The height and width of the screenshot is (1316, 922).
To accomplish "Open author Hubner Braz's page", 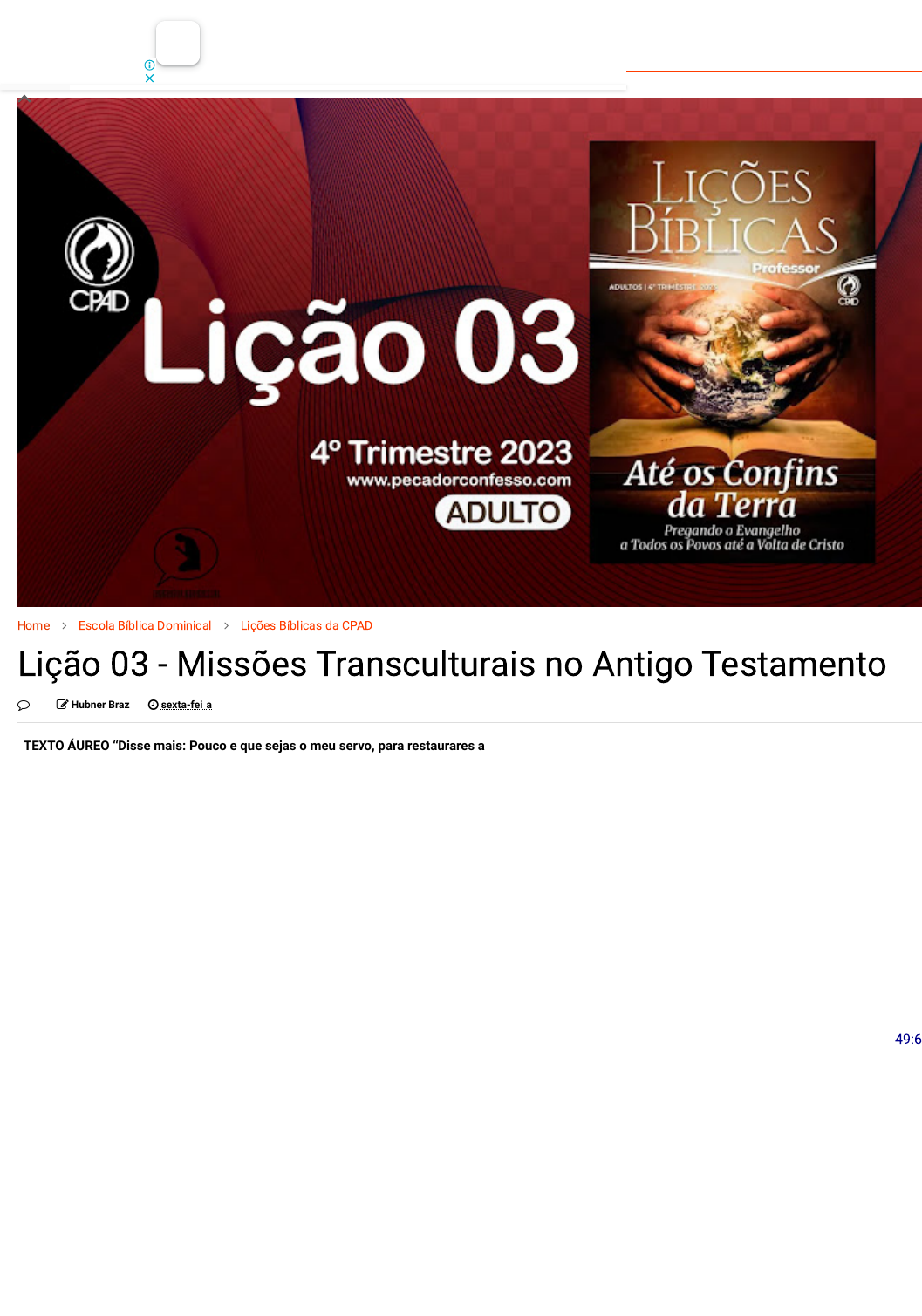I will tap(99, 705).
